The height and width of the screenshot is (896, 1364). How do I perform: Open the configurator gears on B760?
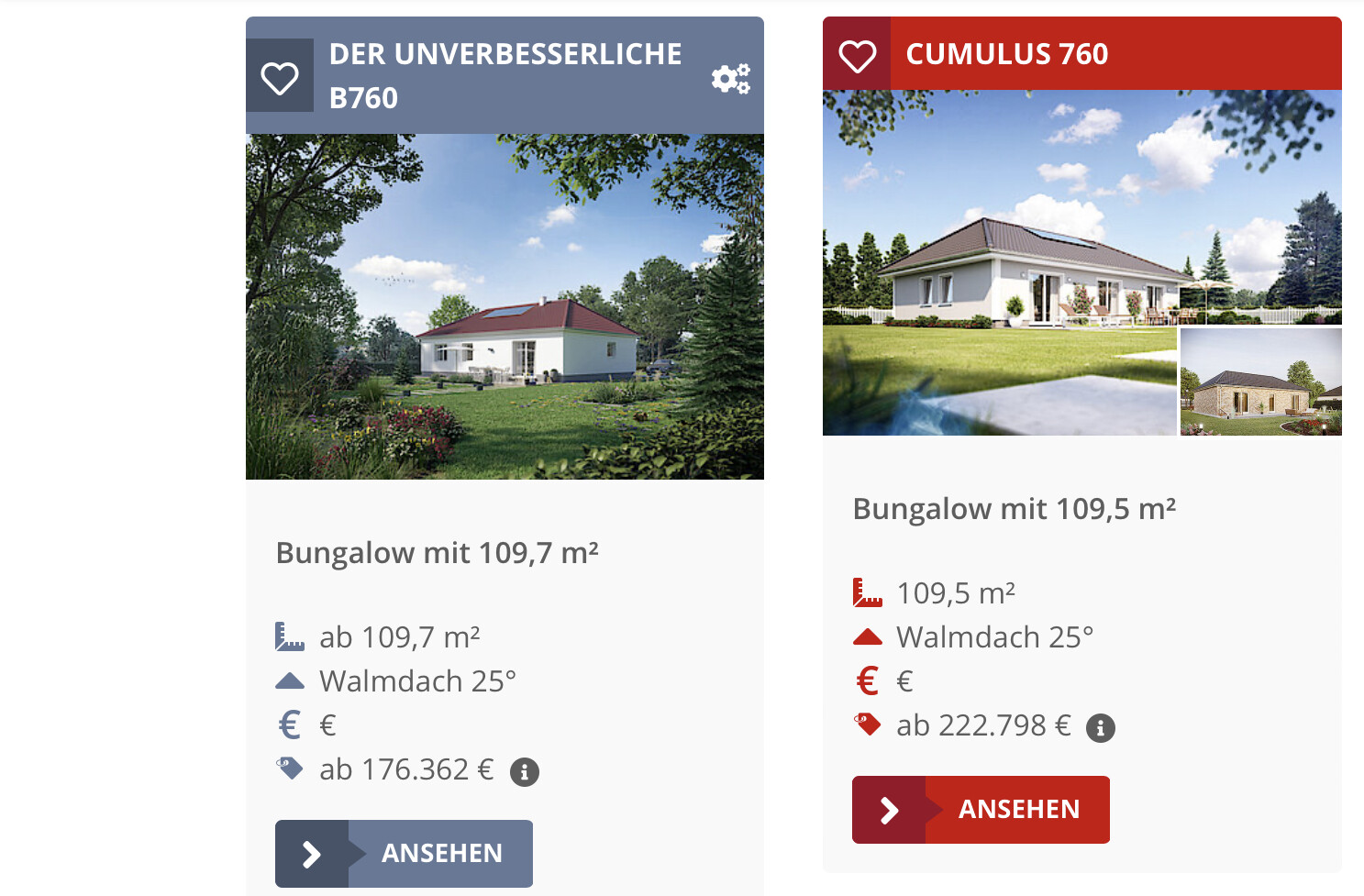[731, 79]
